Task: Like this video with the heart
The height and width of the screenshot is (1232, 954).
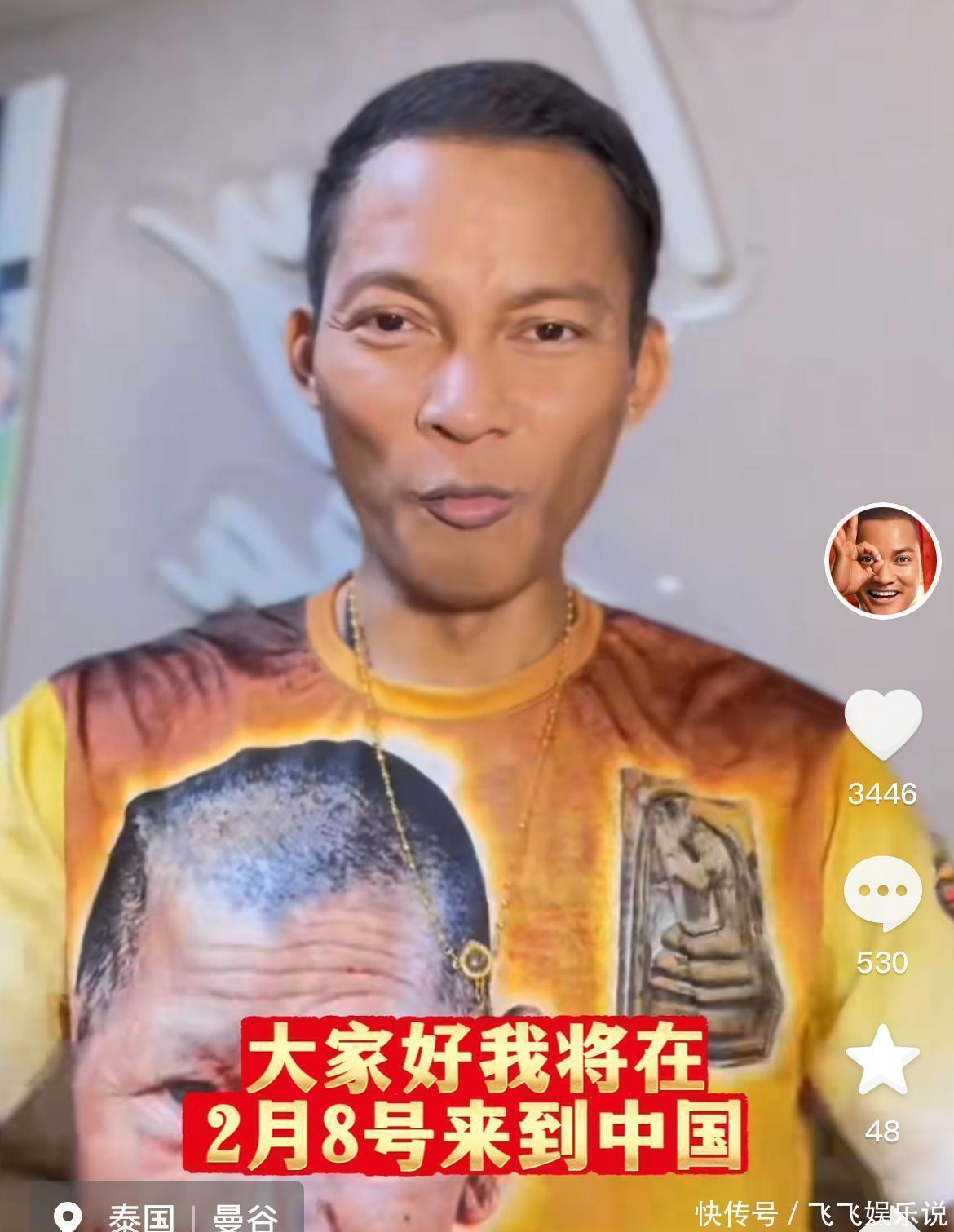Action: (883, 724)
